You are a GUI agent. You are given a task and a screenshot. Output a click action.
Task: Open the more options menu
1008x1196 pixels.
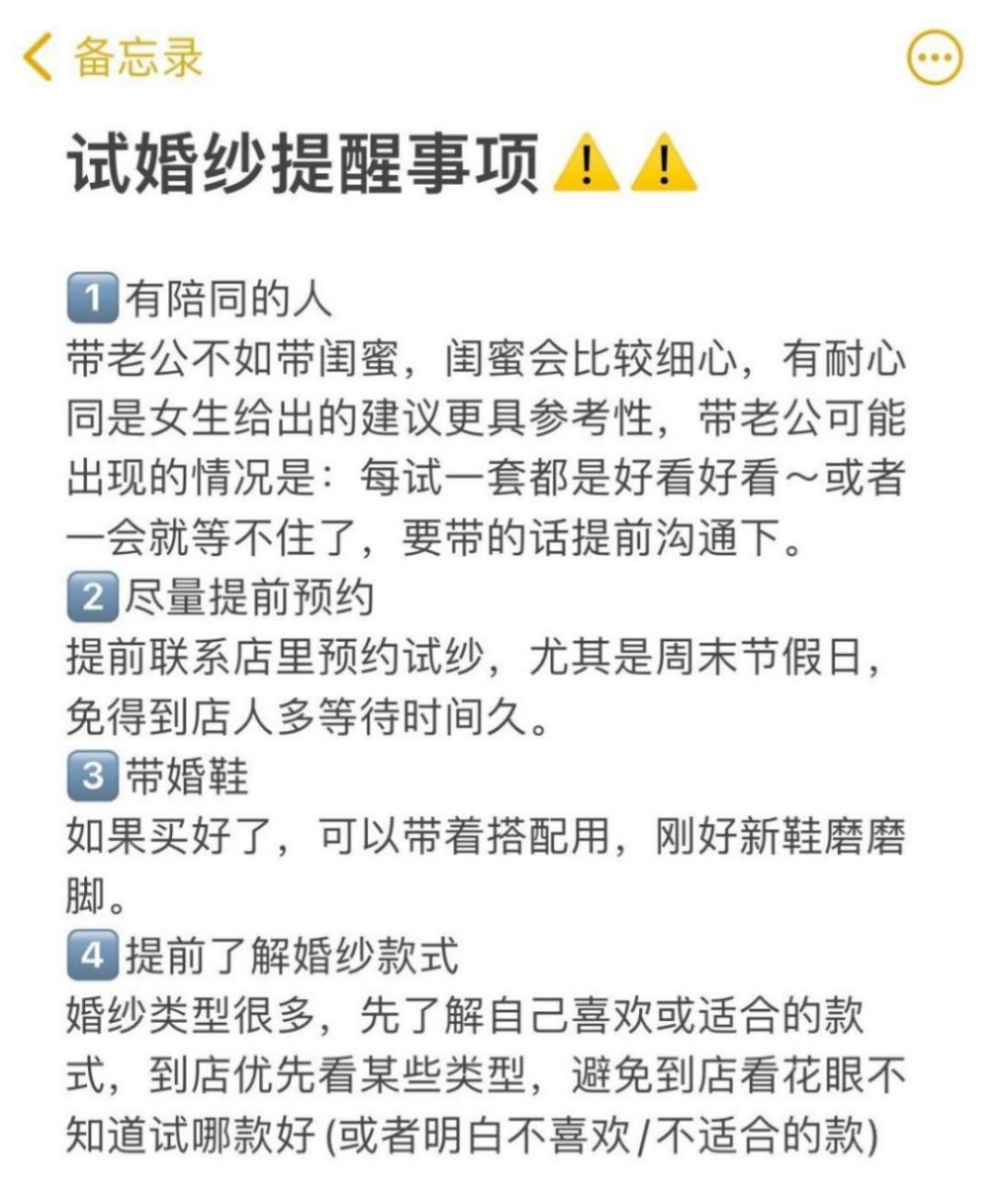[934, 57]
